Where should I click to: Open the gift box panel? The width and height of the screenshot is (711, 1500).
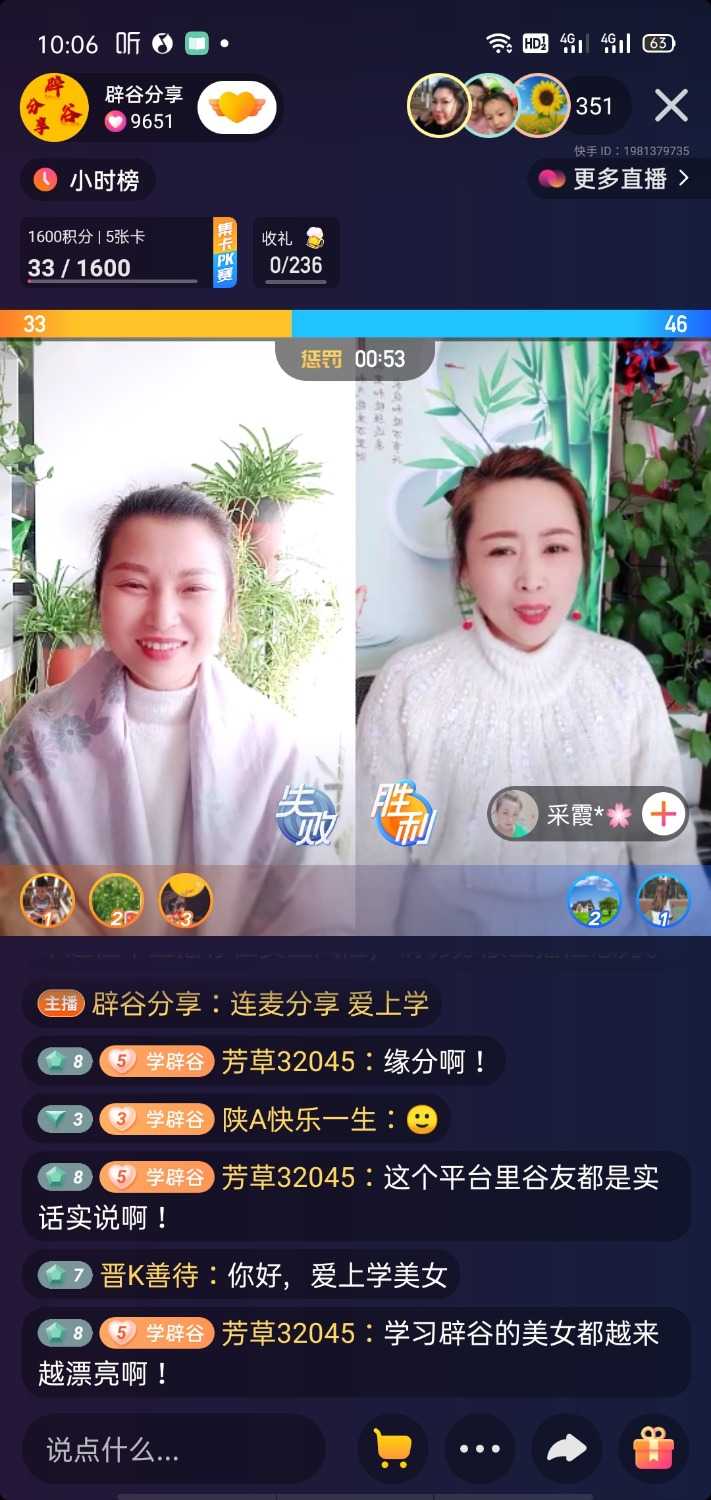(654, 1448)
